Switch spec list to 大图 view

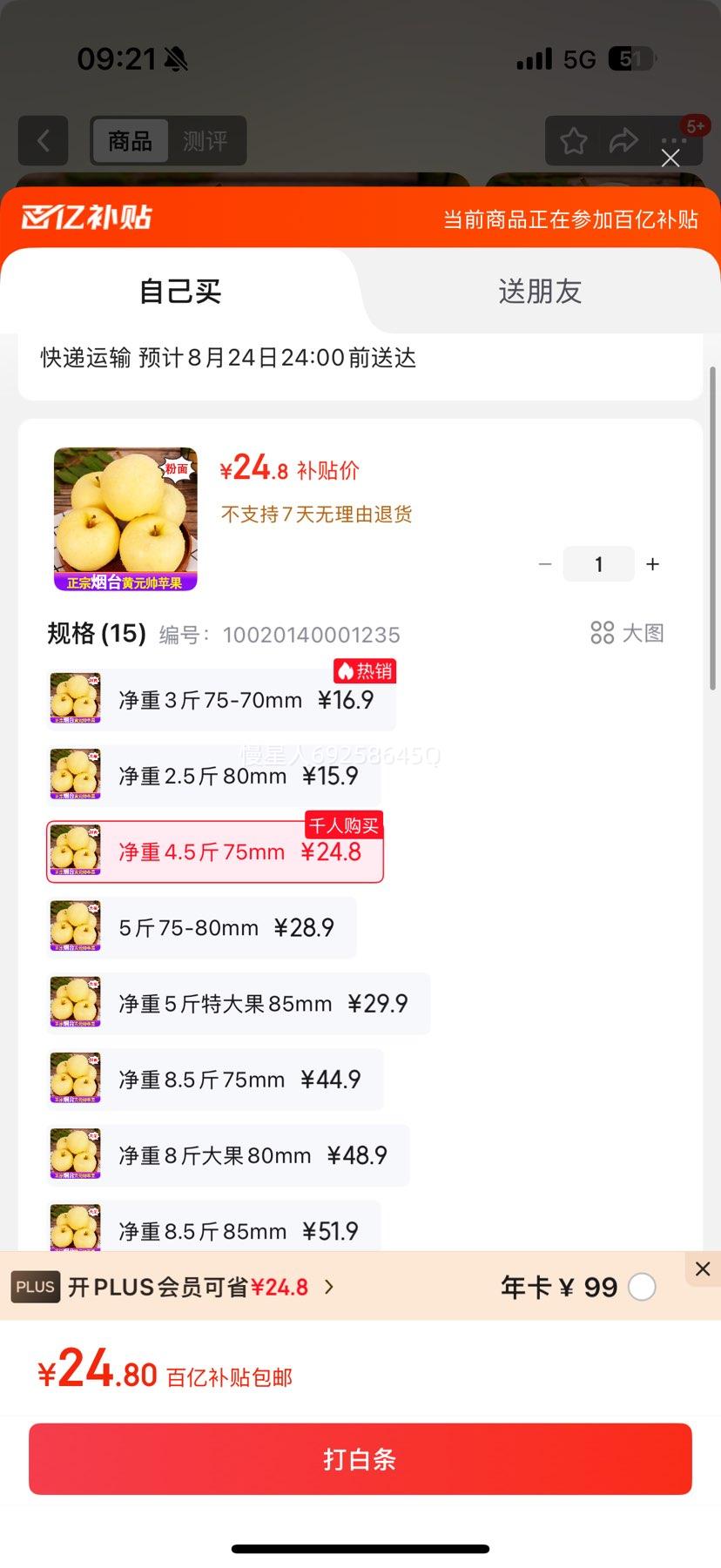pos(627,633)
